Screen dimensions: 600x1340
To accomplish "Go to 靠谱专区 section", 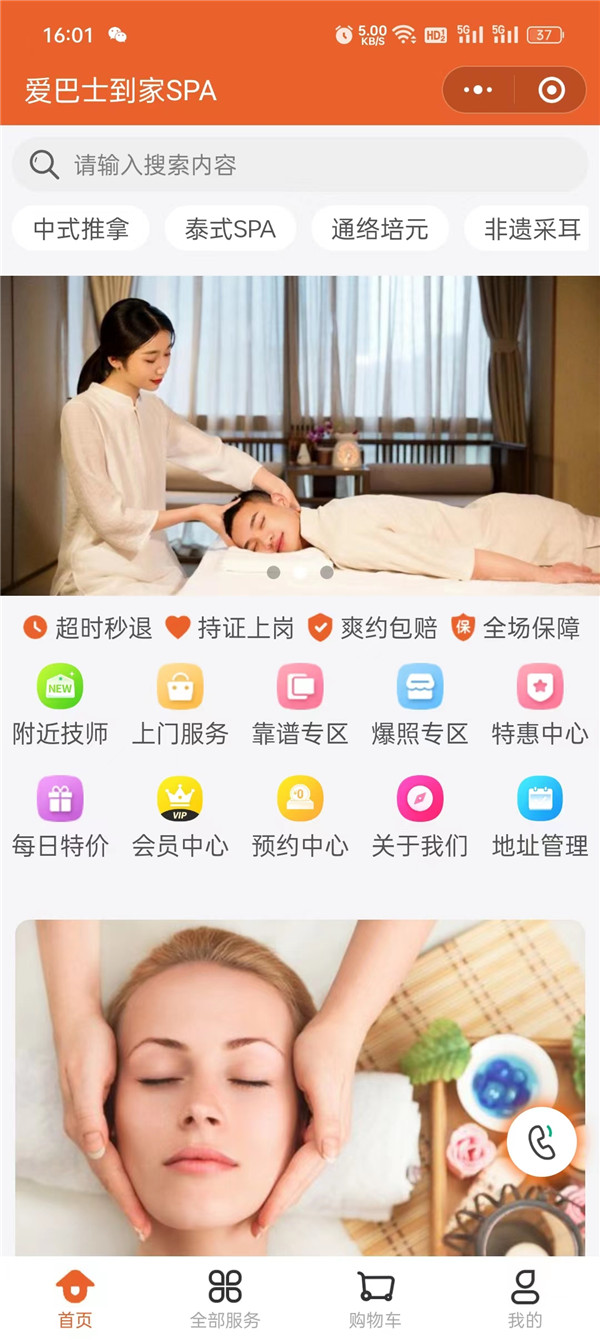I will [x=300, y=706].
